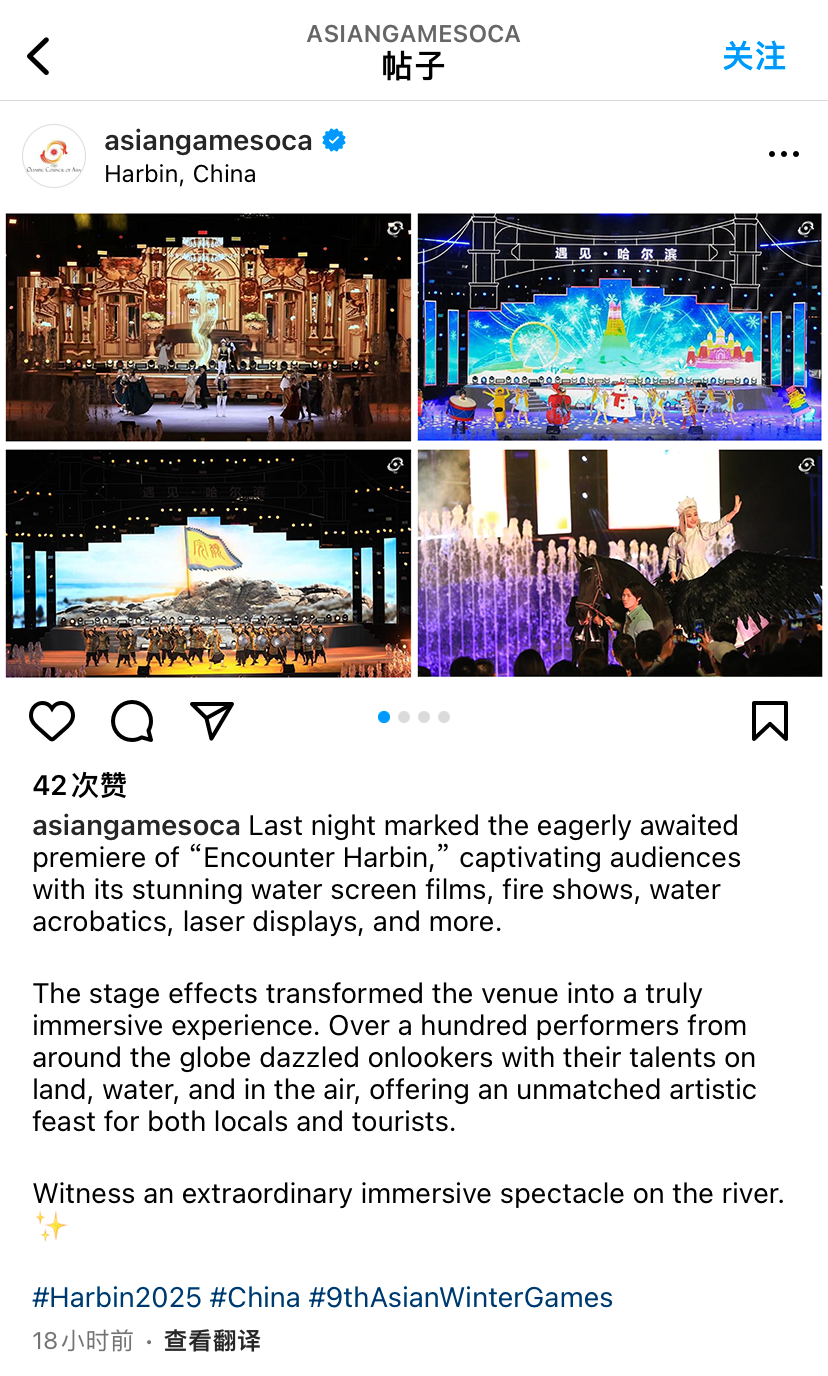The width and height of the screenshot is (828, 1376).
Task: Open the asiangamesoca username in the post header
Action: [x=208, y=141]
